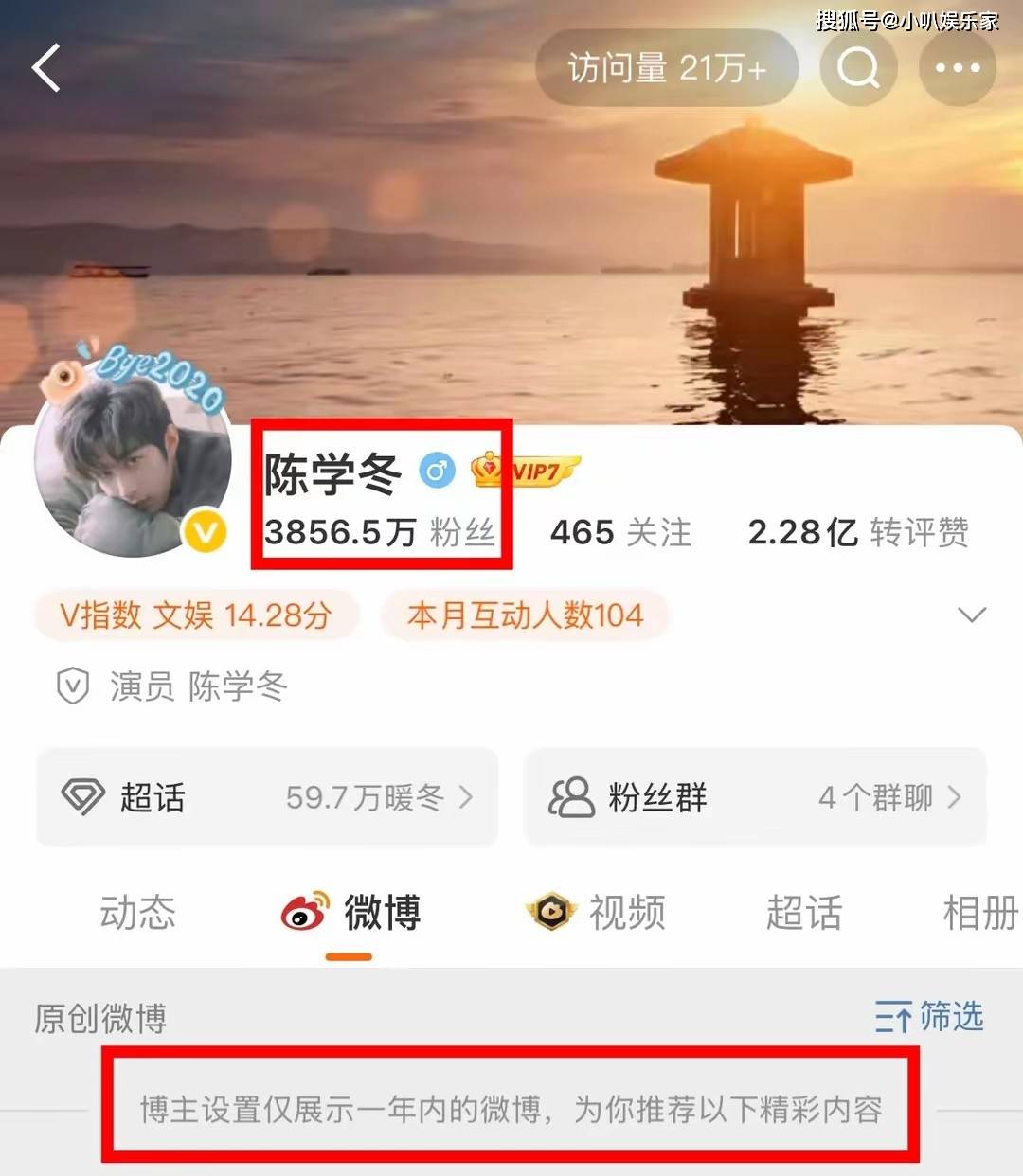
Task: Open the search icon in the header
Action: 857,68
